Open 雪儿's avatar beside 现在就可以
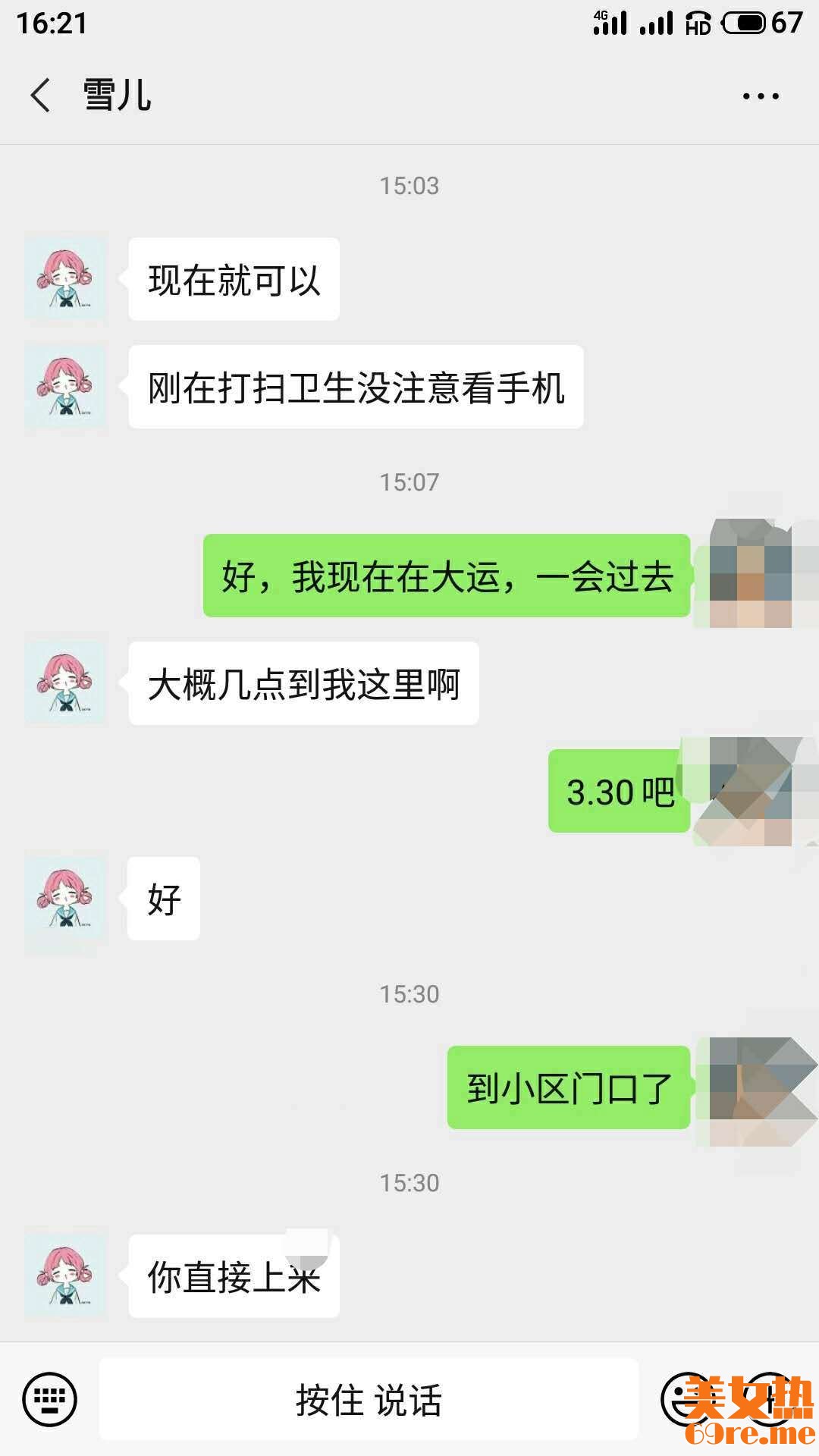The height and width of the screenshot is (1456, 819). point(65,279)
